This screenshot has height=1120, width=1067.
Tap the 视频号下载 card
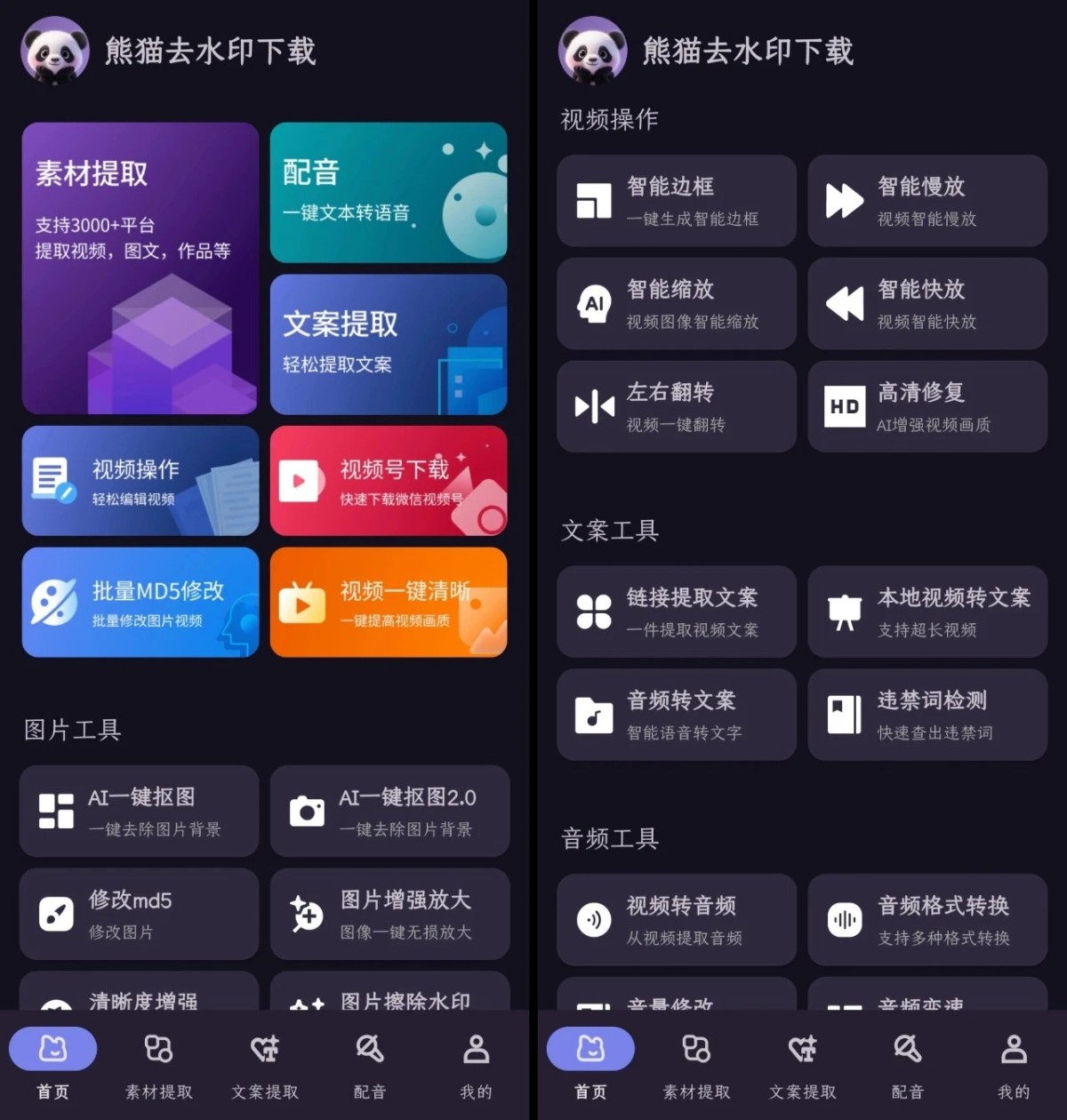click(389, 481)
